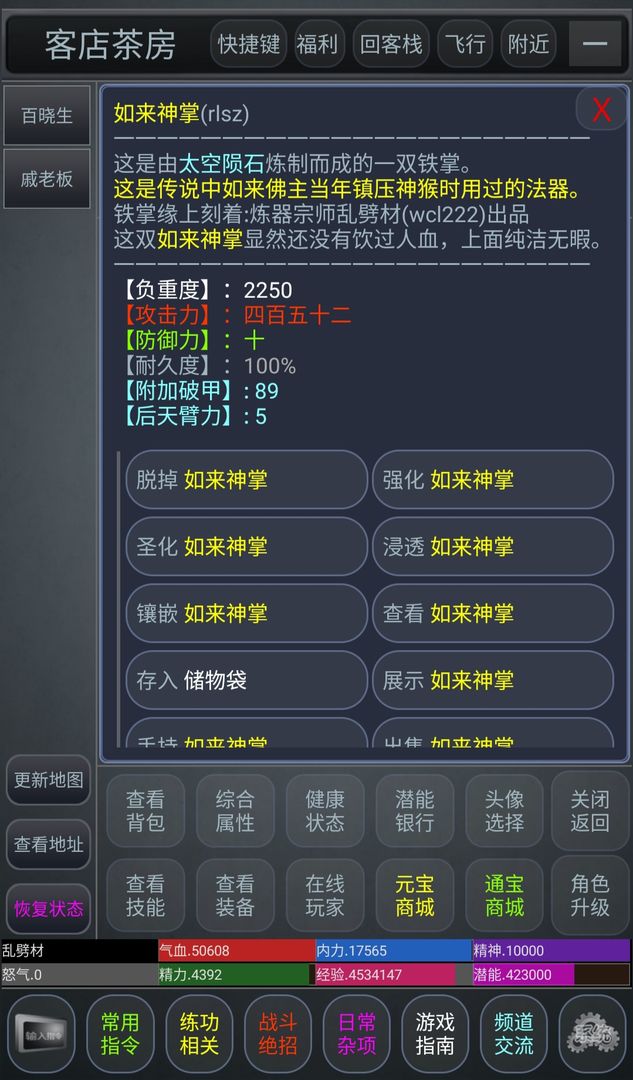Return with 回客栈 button
The image size is (633, 1080).
[391, 44]
